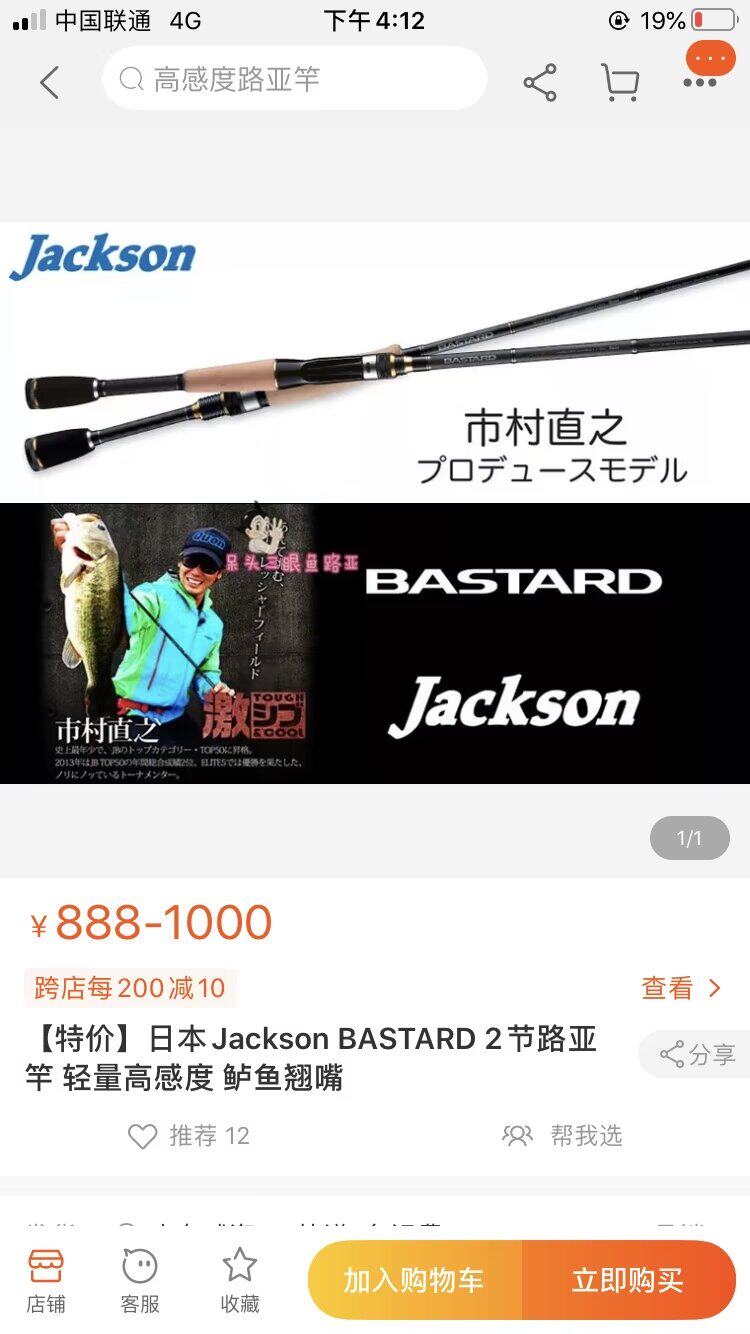Share this product from the top bar
This screenshot has height=1334, width=750.
click(540, 82)
